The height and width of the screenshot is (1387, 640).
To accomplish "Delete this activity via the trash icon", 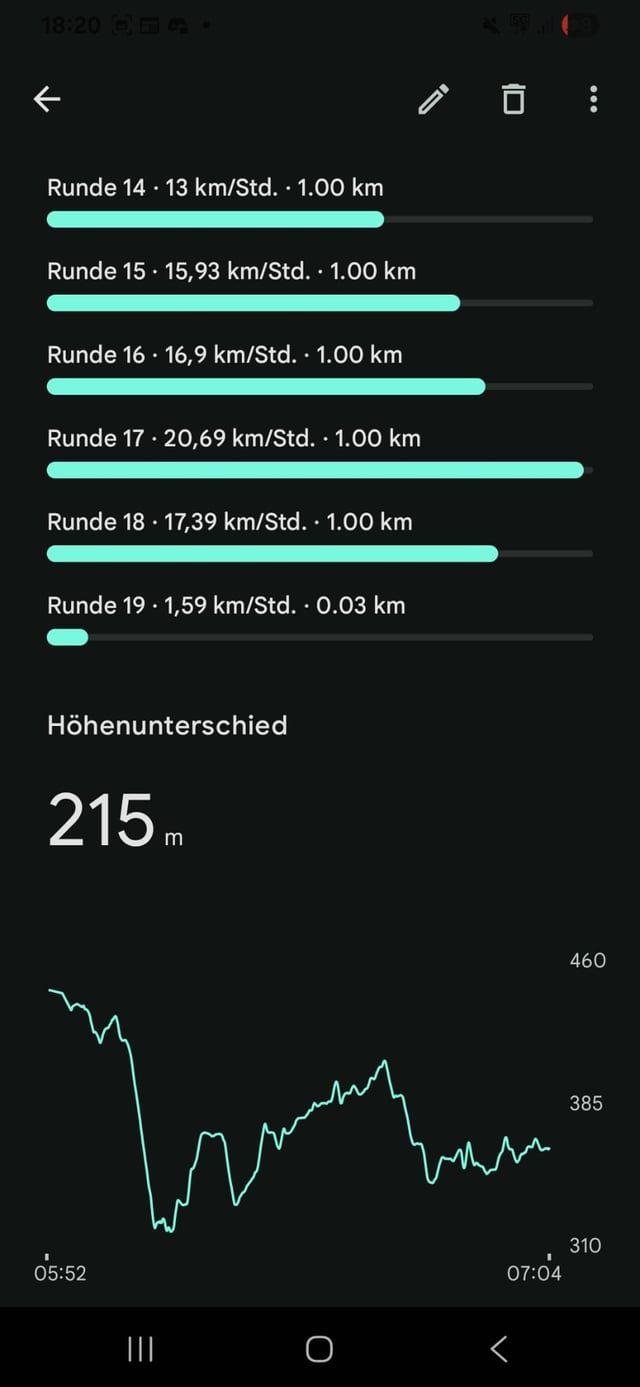I will pos(513,99).
